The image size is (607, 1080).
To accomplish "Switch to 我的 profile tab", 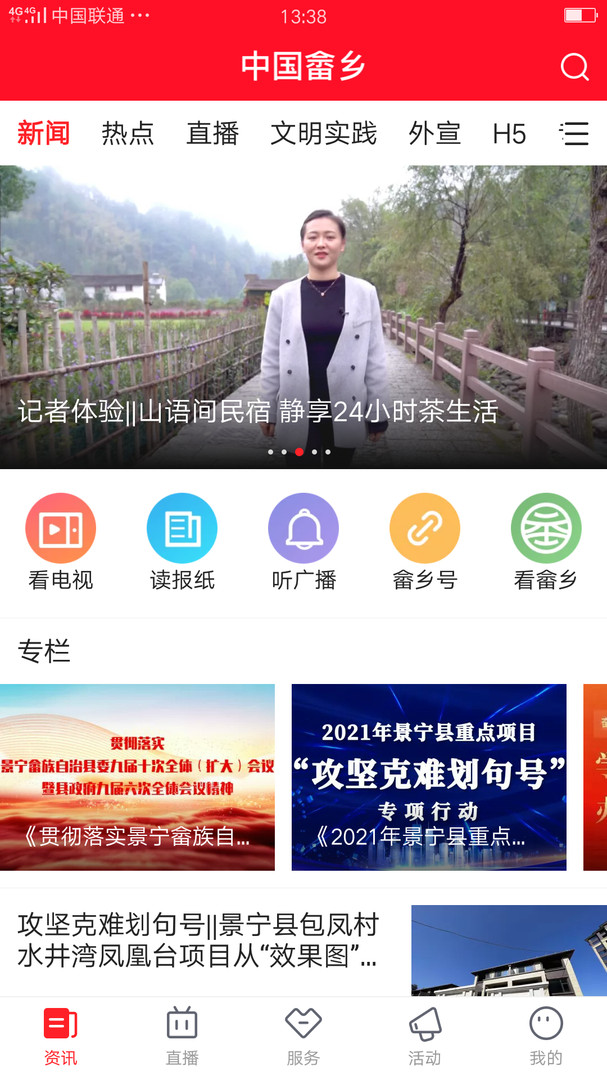I will pyautogui.click(x=546, y=1036).
